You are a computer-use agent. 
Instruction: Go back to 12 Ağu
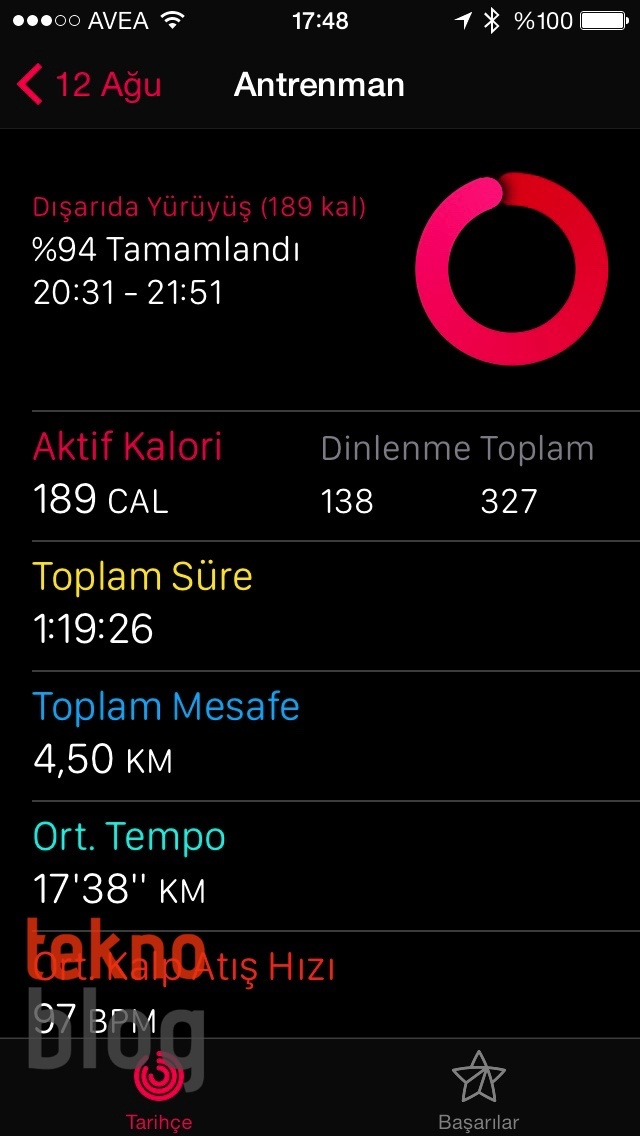(x=90, y=85)
